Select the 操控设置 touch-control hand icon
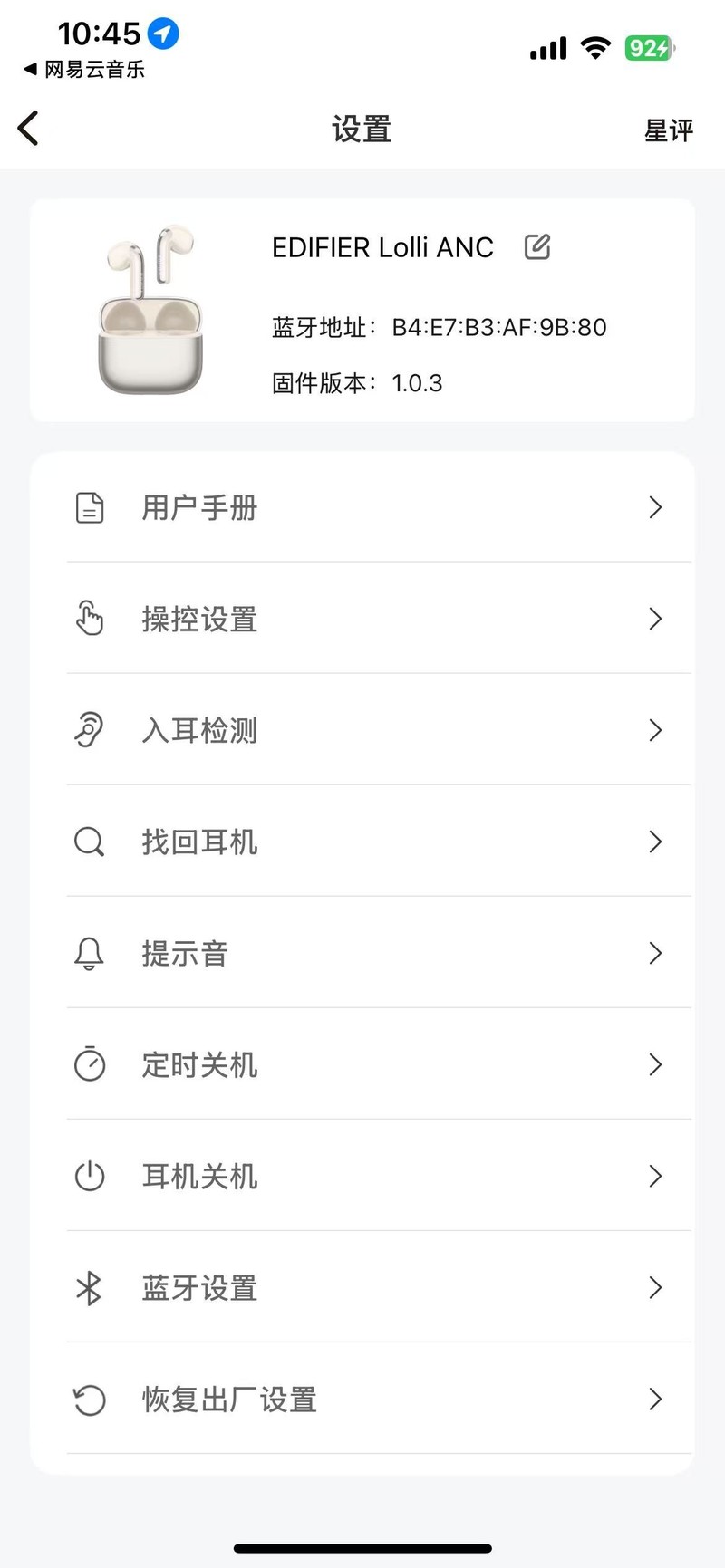This screenshot has height=1568, width=725. pos(89,620)
